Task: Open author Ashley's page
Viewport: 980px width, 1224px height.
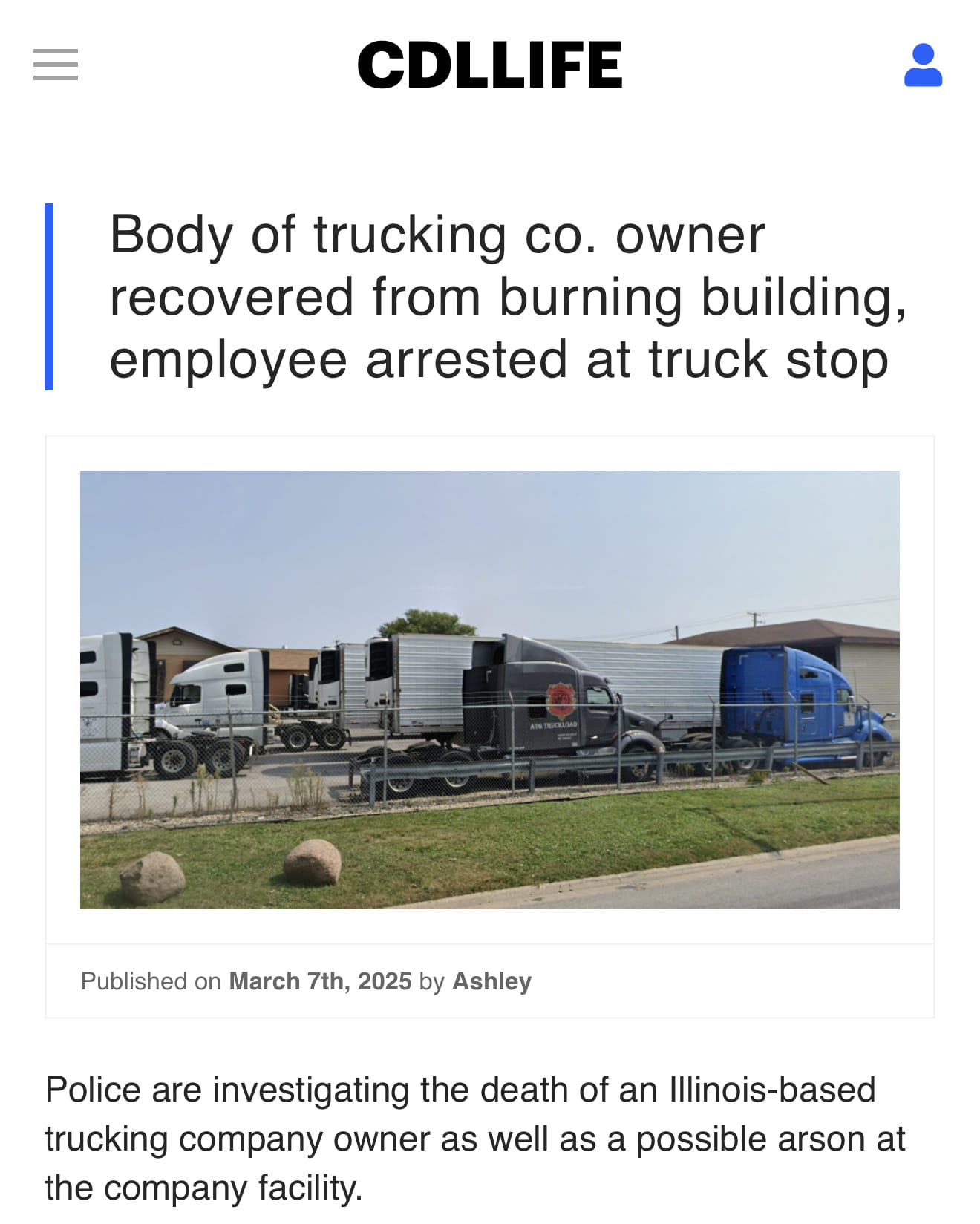Action: (x=491, y=981)
